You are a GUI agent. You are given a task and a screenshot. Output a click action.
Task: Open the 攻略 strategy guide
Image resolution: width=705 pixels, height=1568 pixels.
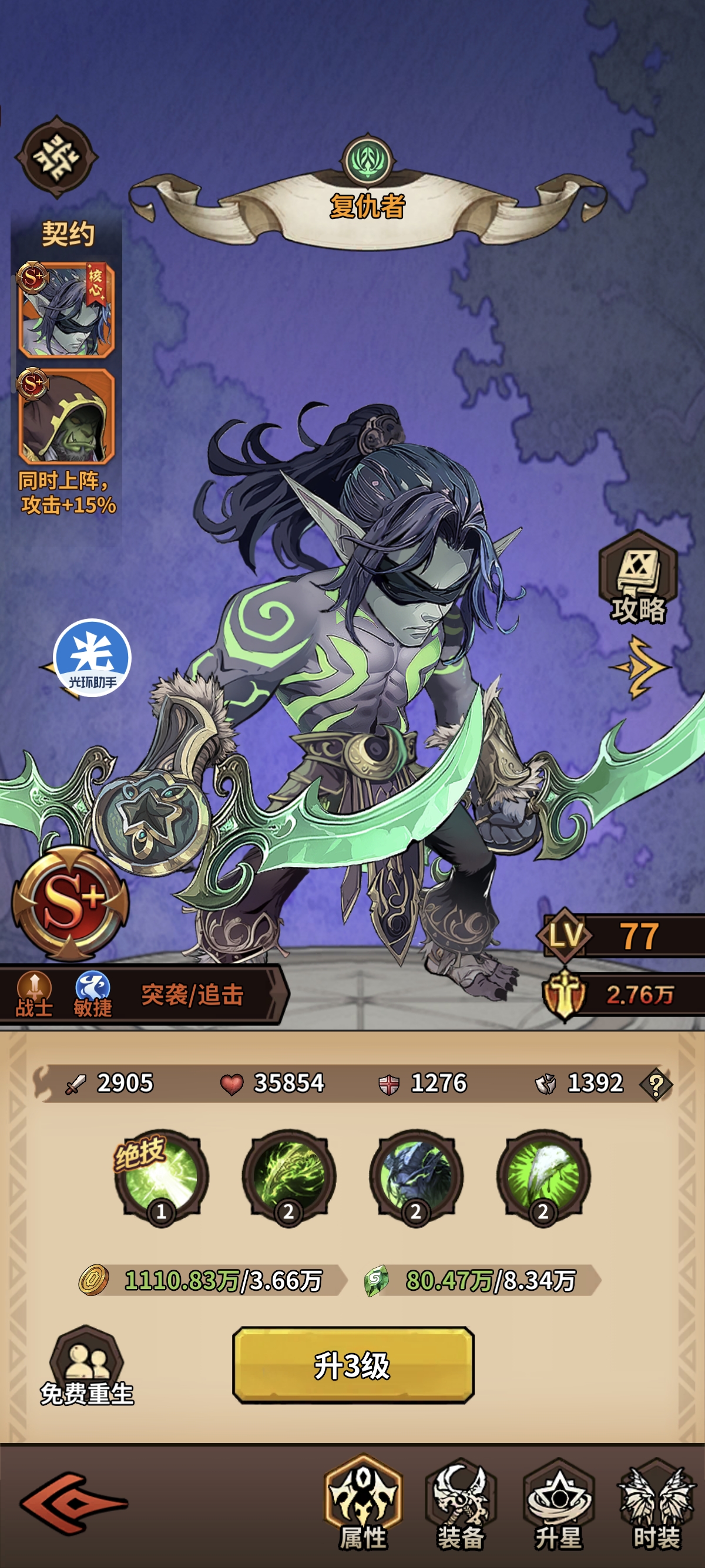point(638,578)
